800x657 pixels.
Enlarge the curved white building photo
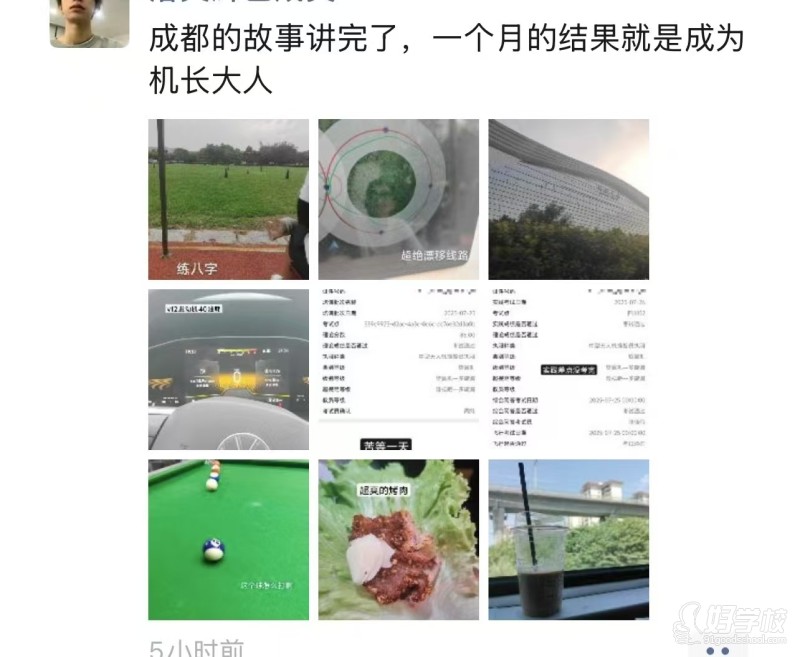pos(568,199)
